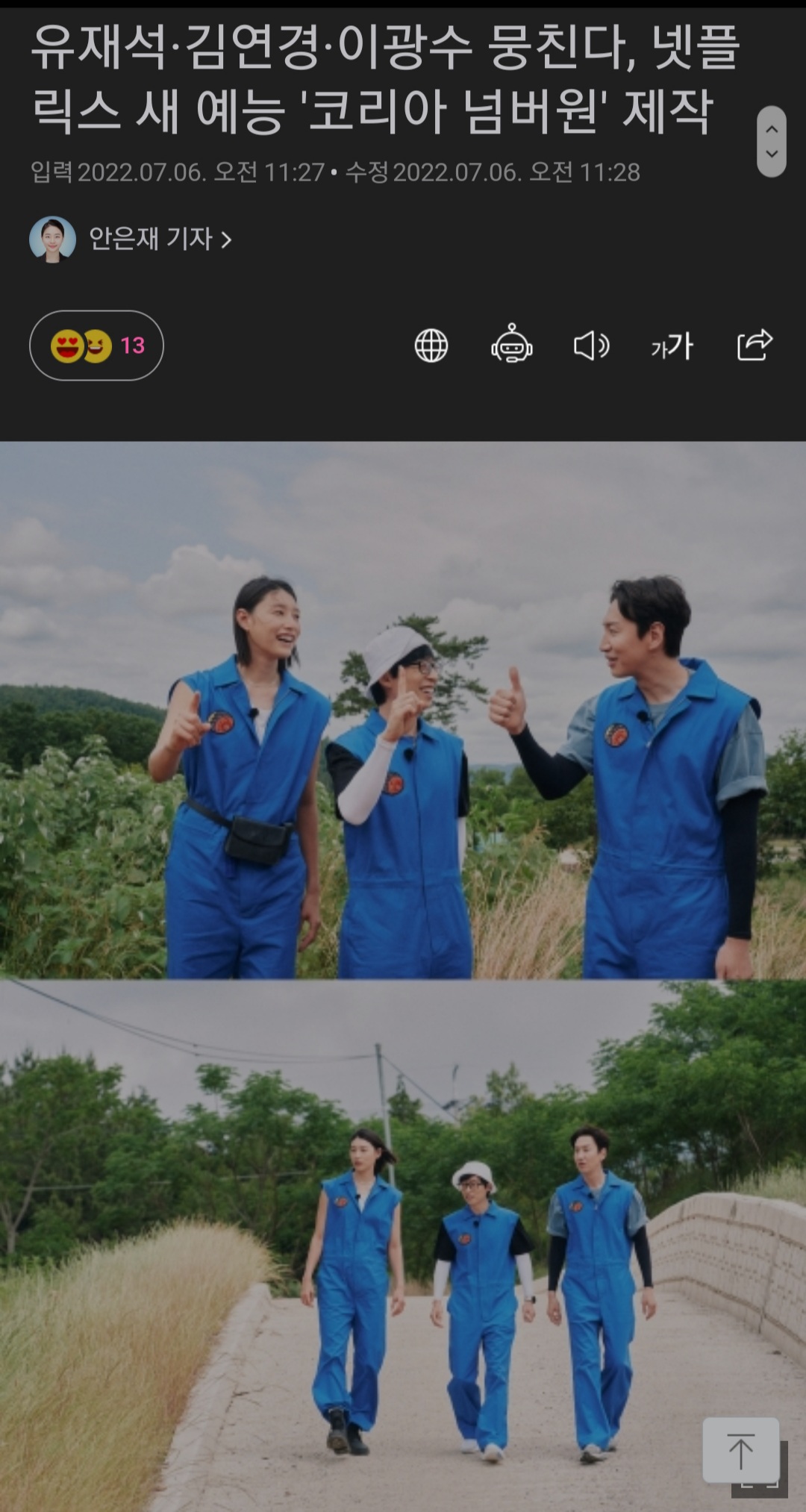Open the second photo of them walking

[x=403, y=1245]
